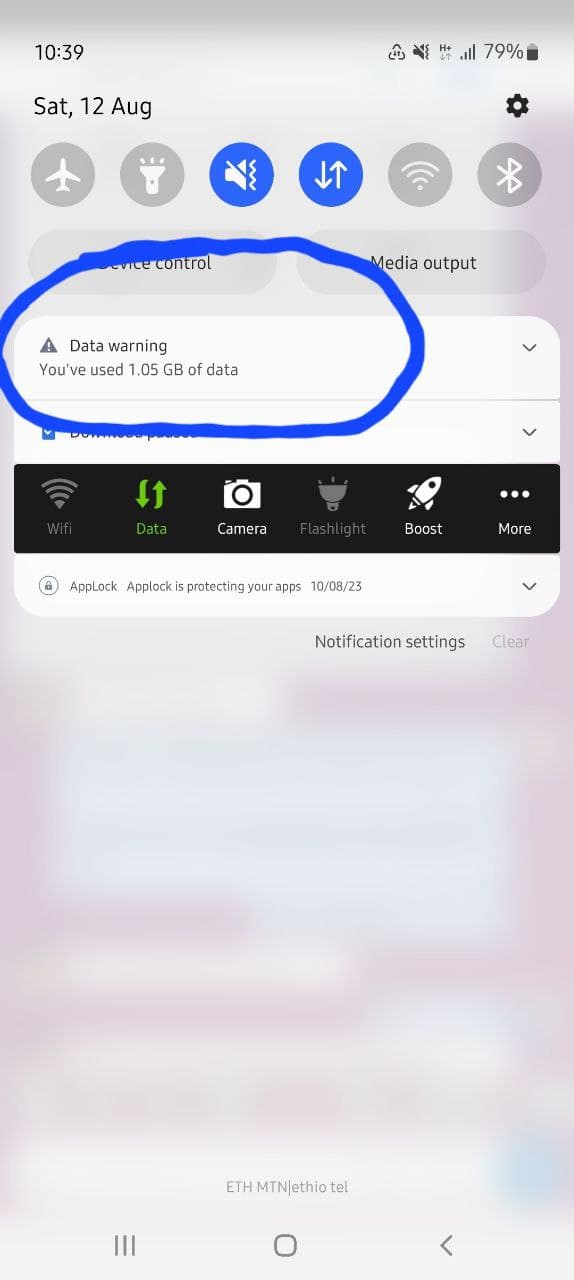Toggle the mute sound quick setting
Viewport: 574px width, 1280px height.
point(241,175)
